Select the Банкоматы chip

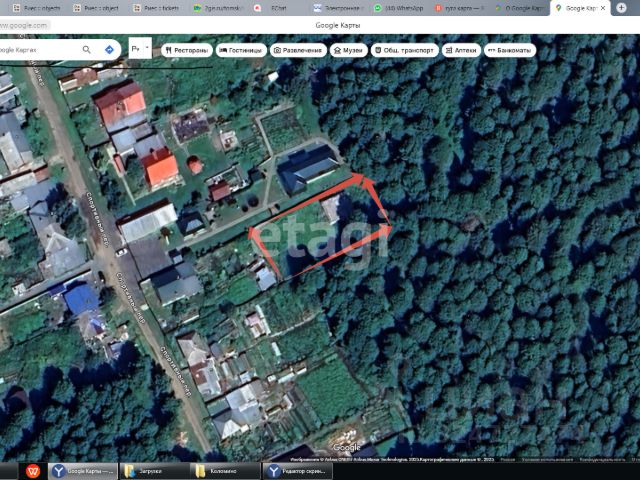click(510, 49)
